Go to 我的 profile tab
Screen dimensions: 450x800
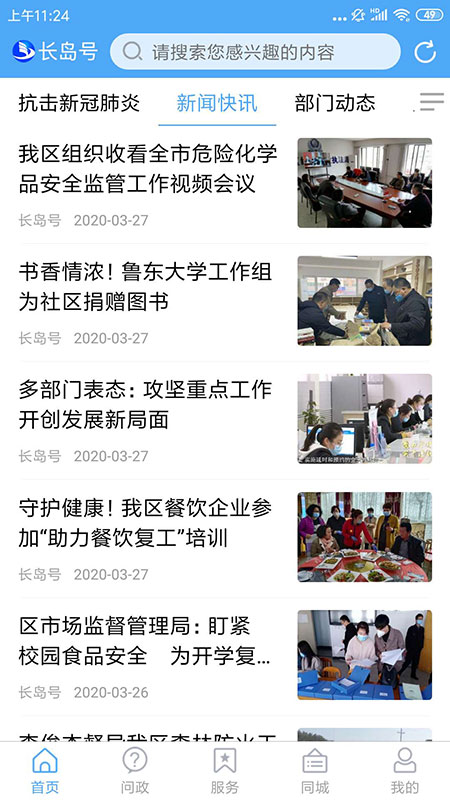pos(405,771)
